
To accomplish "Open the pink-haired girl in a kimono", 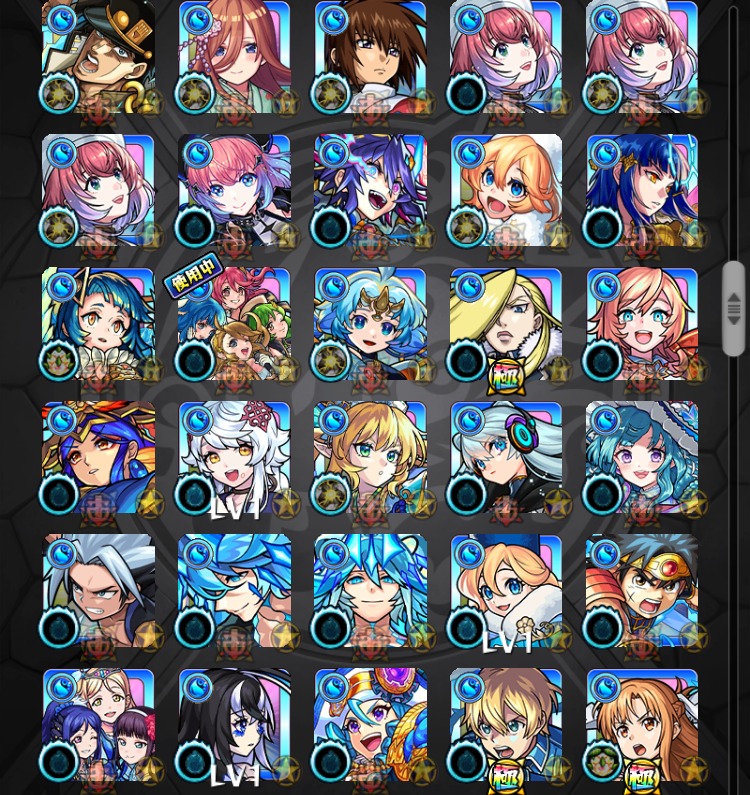I will point(234,55).
